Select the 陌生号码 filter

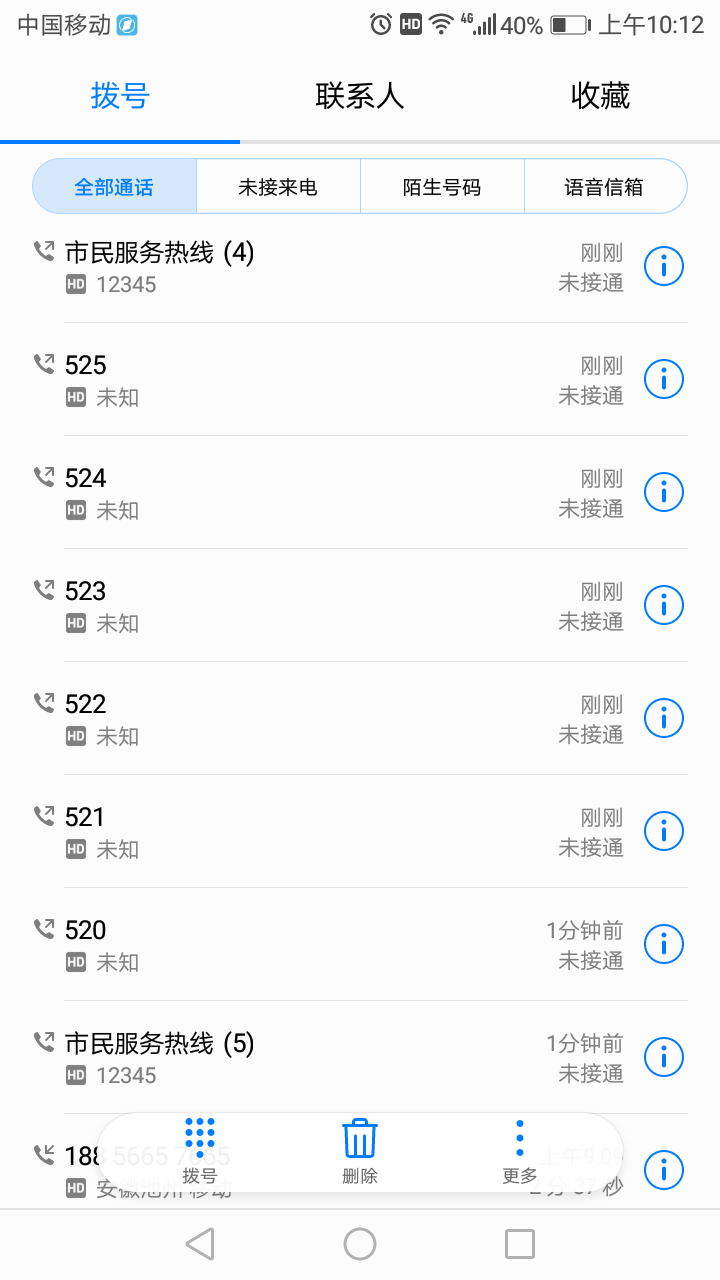tap(442, 185)
